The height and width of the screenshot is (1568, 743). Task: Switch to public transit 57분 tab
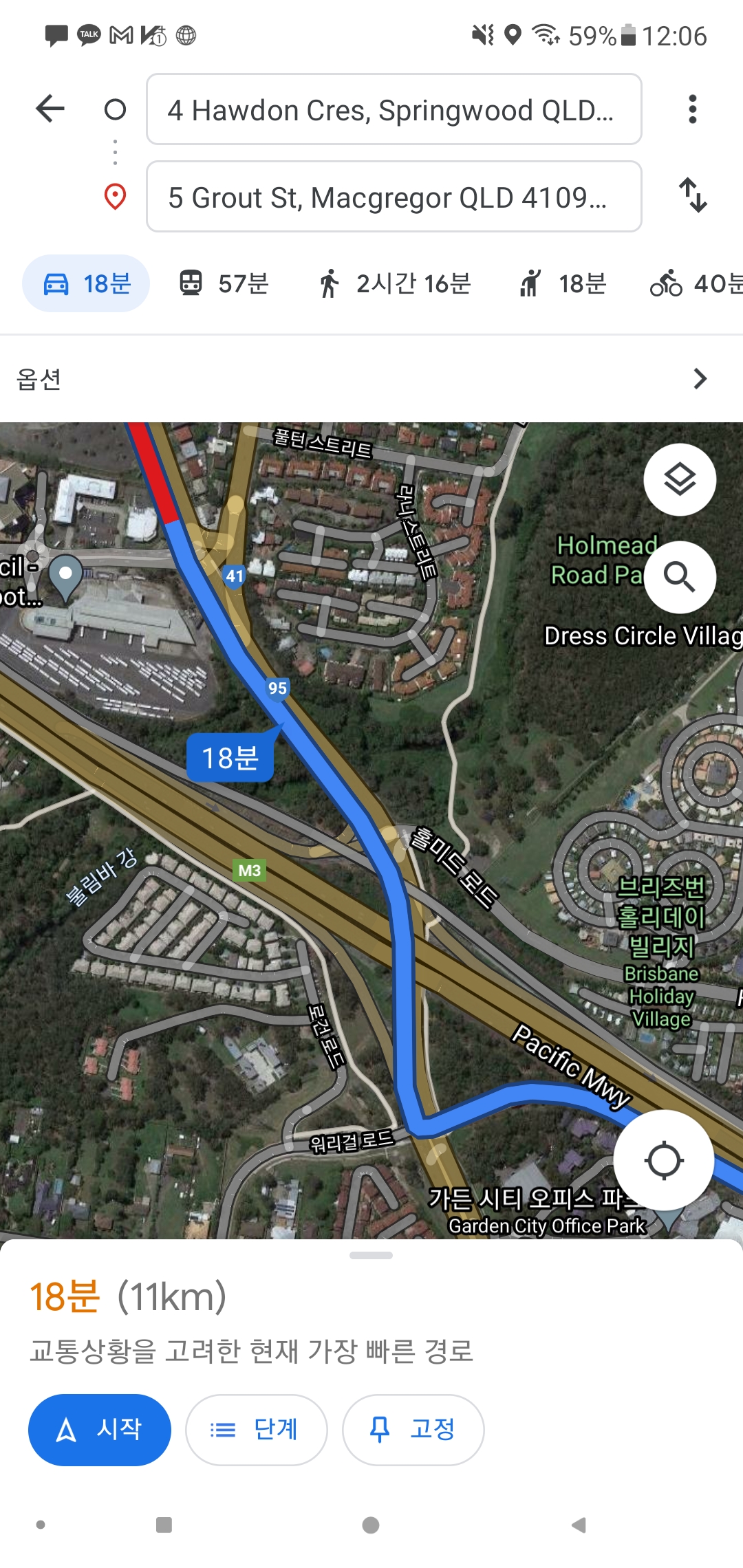224,283
